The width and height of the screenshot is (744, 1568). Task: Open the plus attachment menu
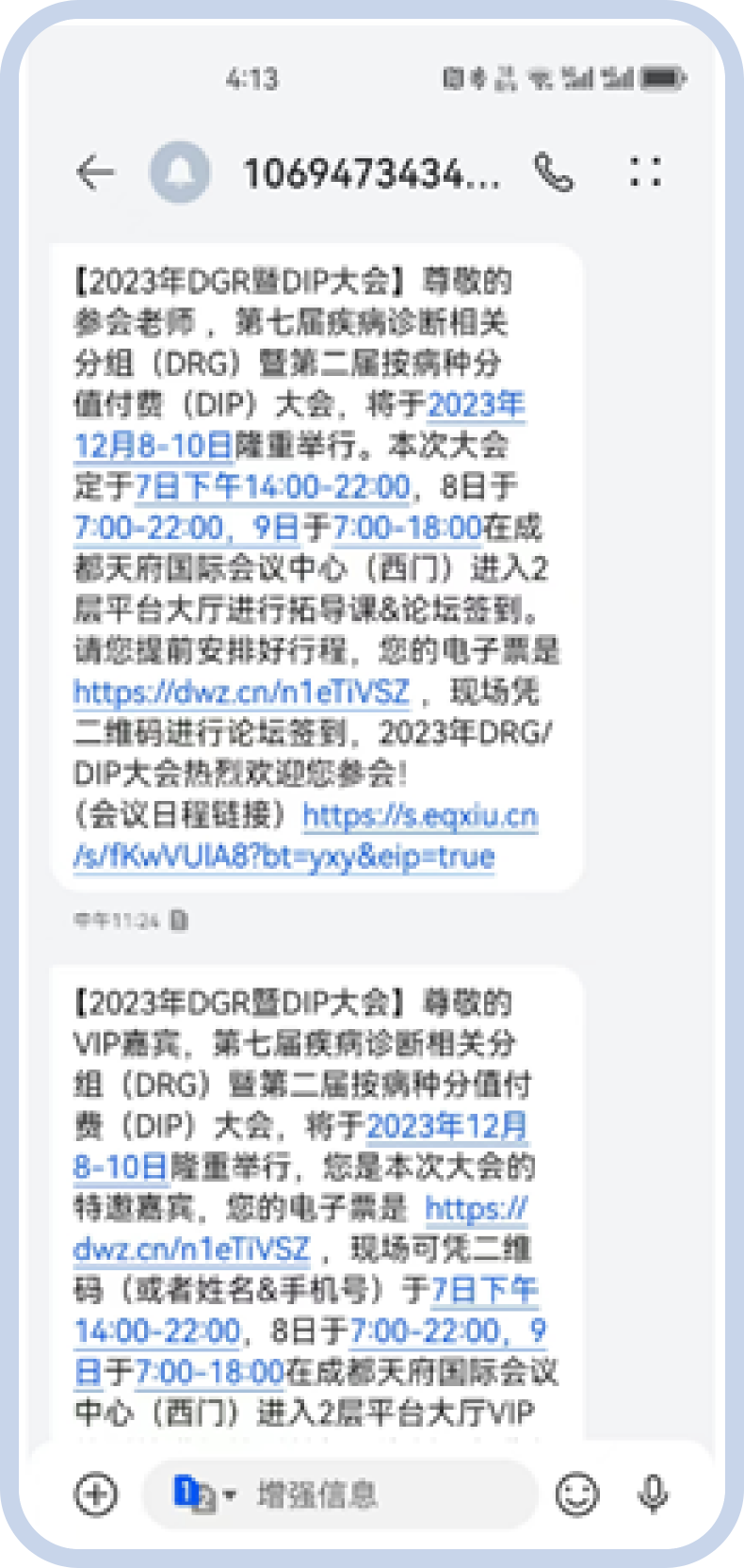[x=96, y=1494]
